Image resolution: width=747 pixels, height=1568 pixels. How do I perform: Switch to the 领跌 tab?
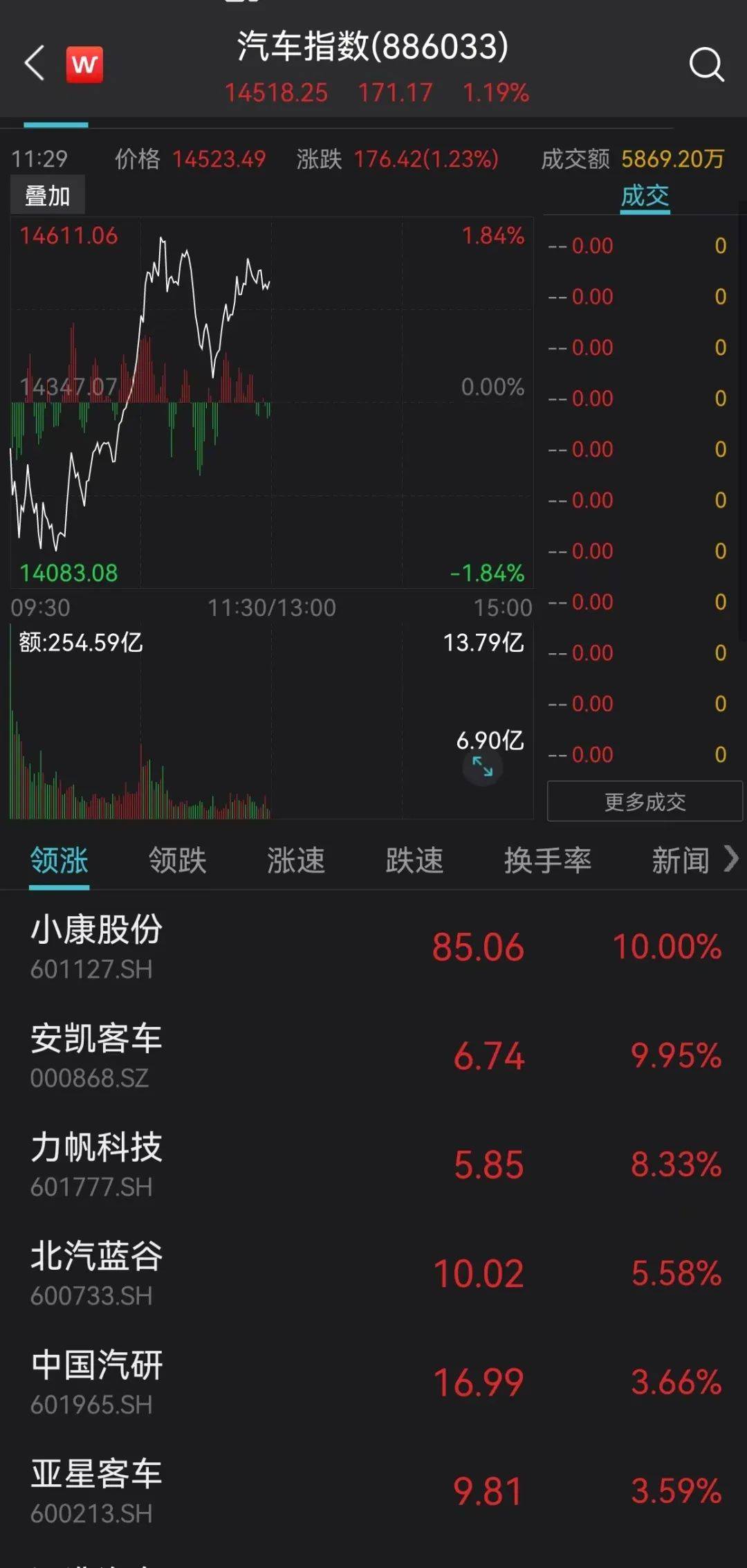178,860
